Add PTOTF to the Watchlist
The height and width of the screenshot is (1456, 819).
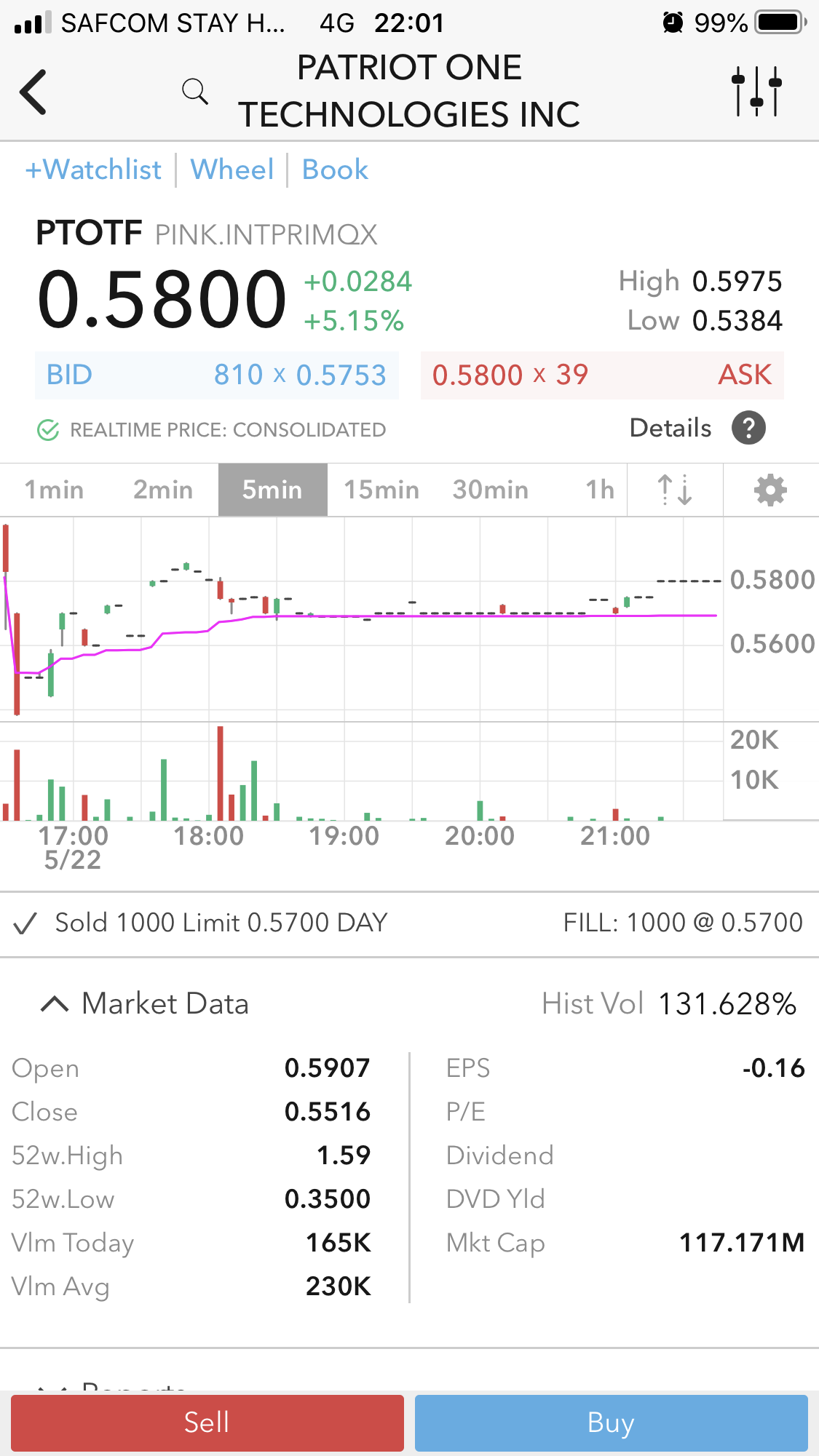click(x=93, y=170)
